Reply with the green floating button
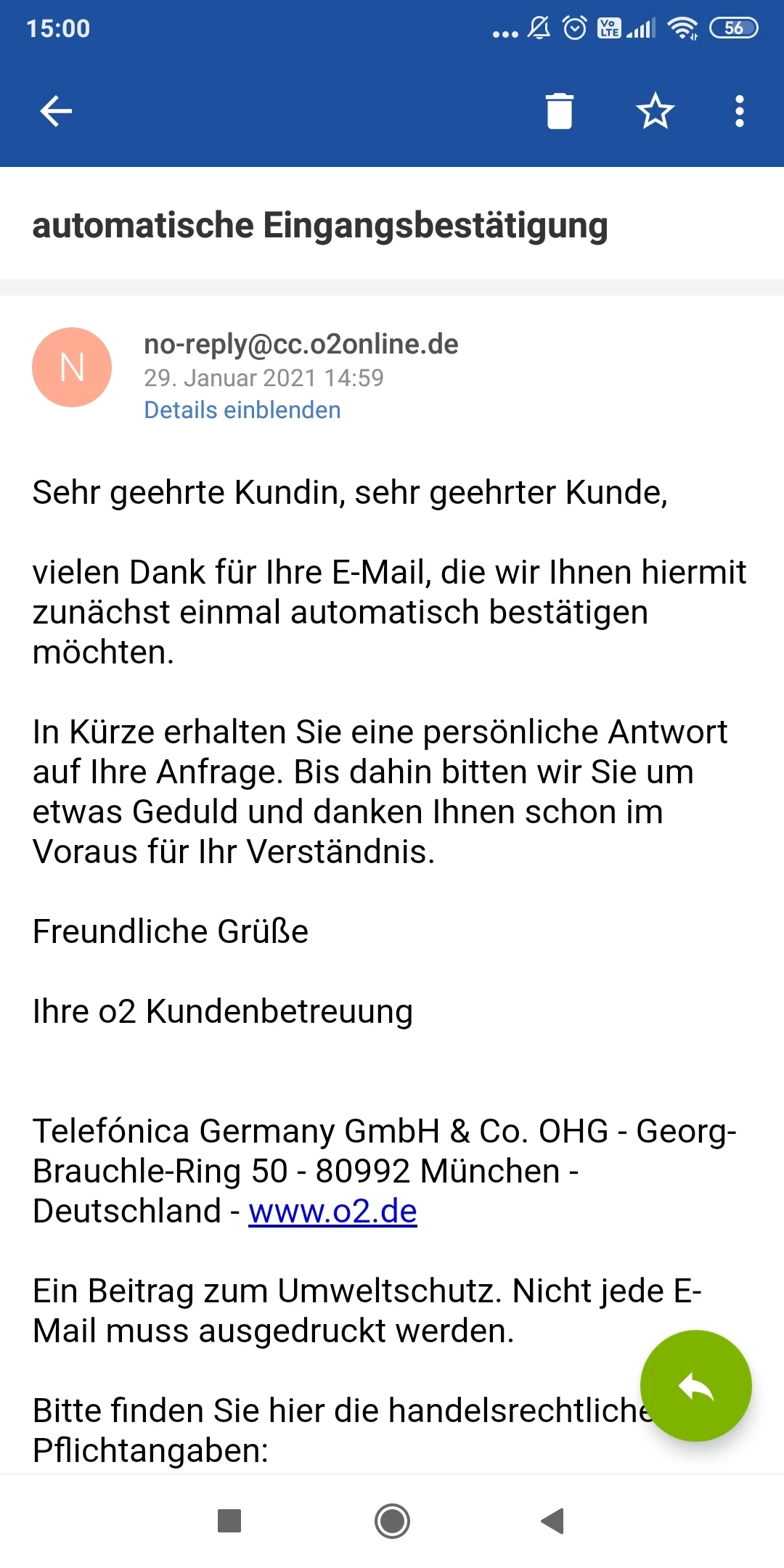 point(695,1386)
